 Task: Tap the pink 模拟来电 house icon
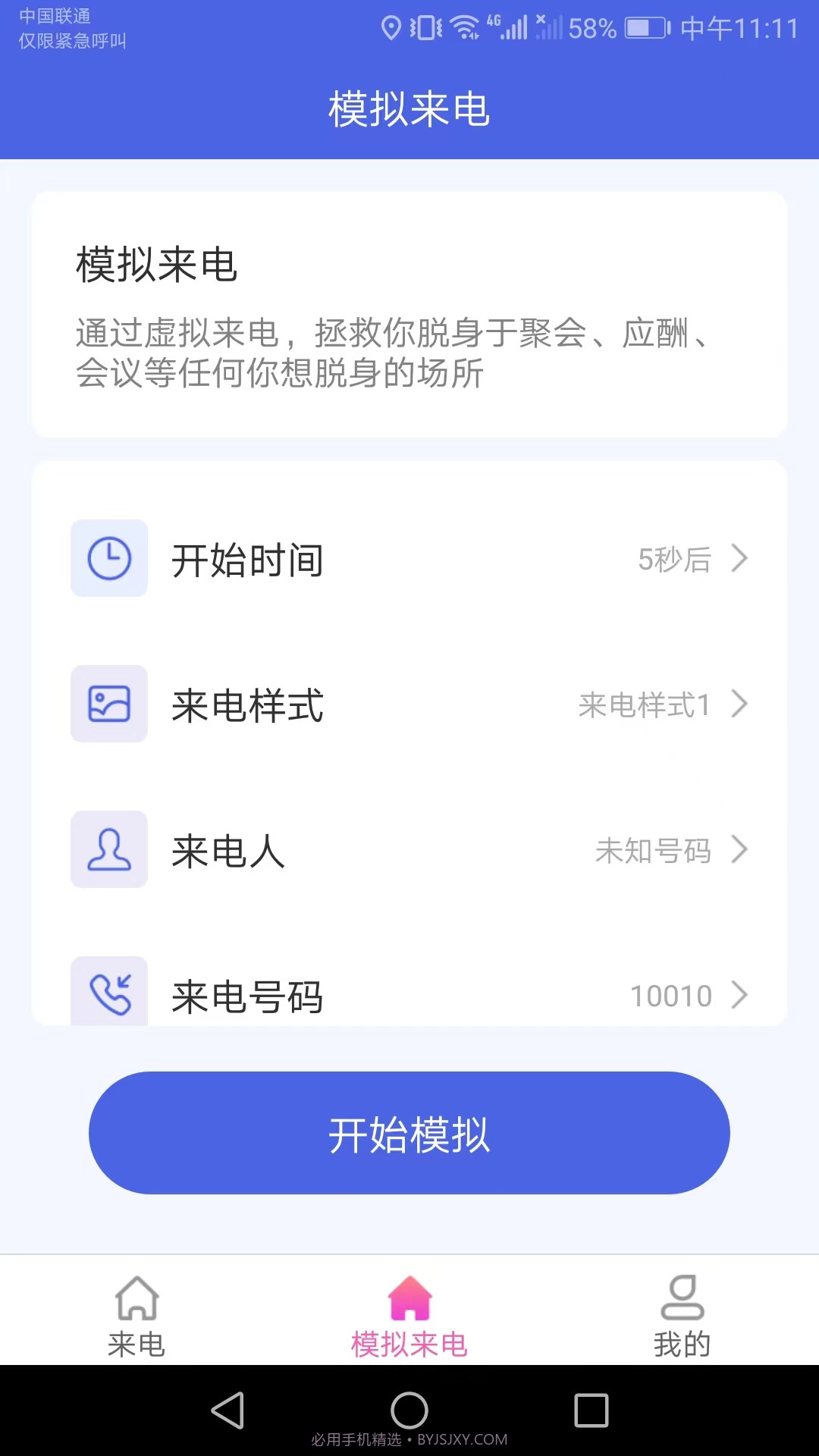[409, 1298]
